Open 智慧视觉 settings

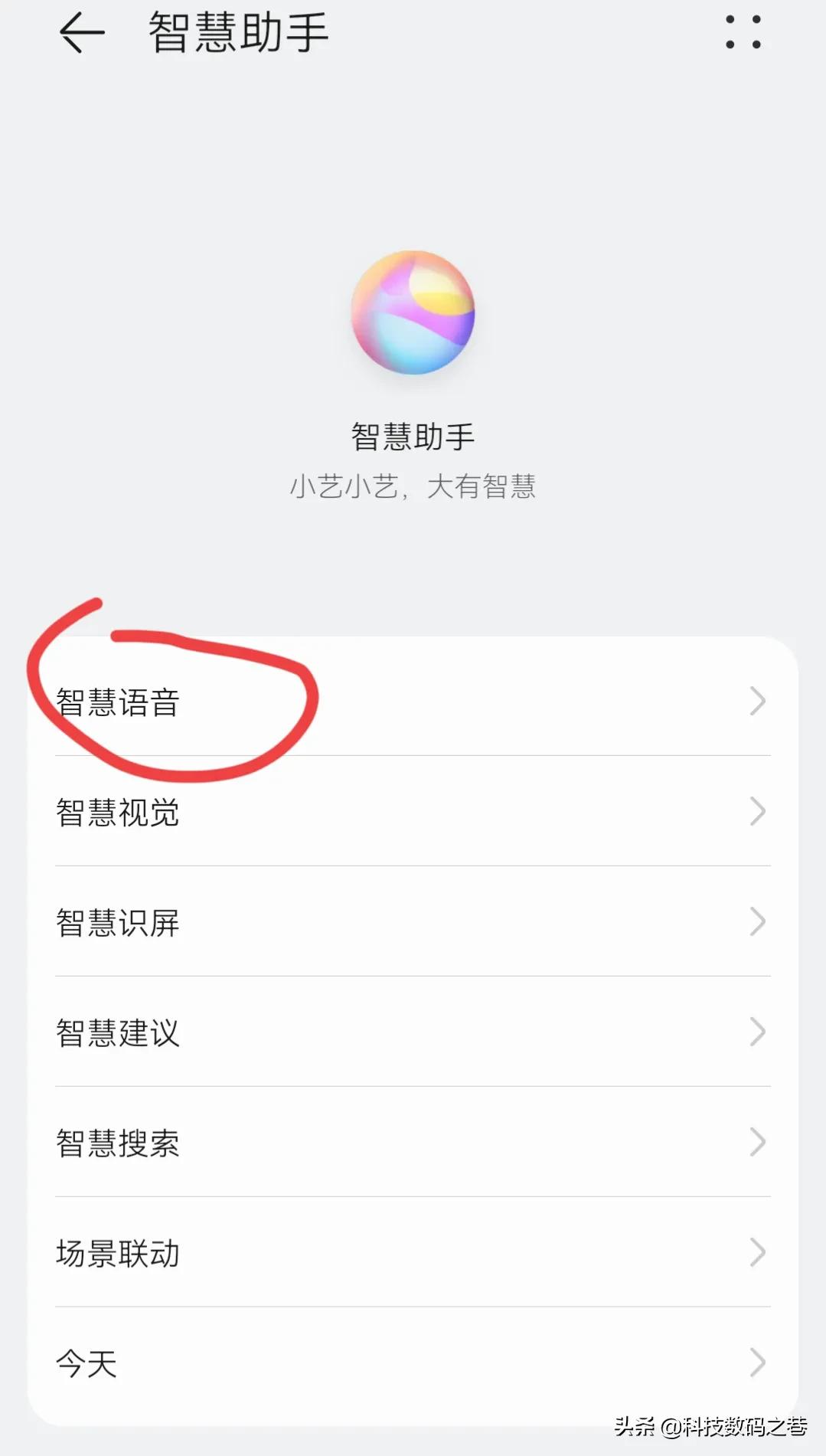[412, 812]
